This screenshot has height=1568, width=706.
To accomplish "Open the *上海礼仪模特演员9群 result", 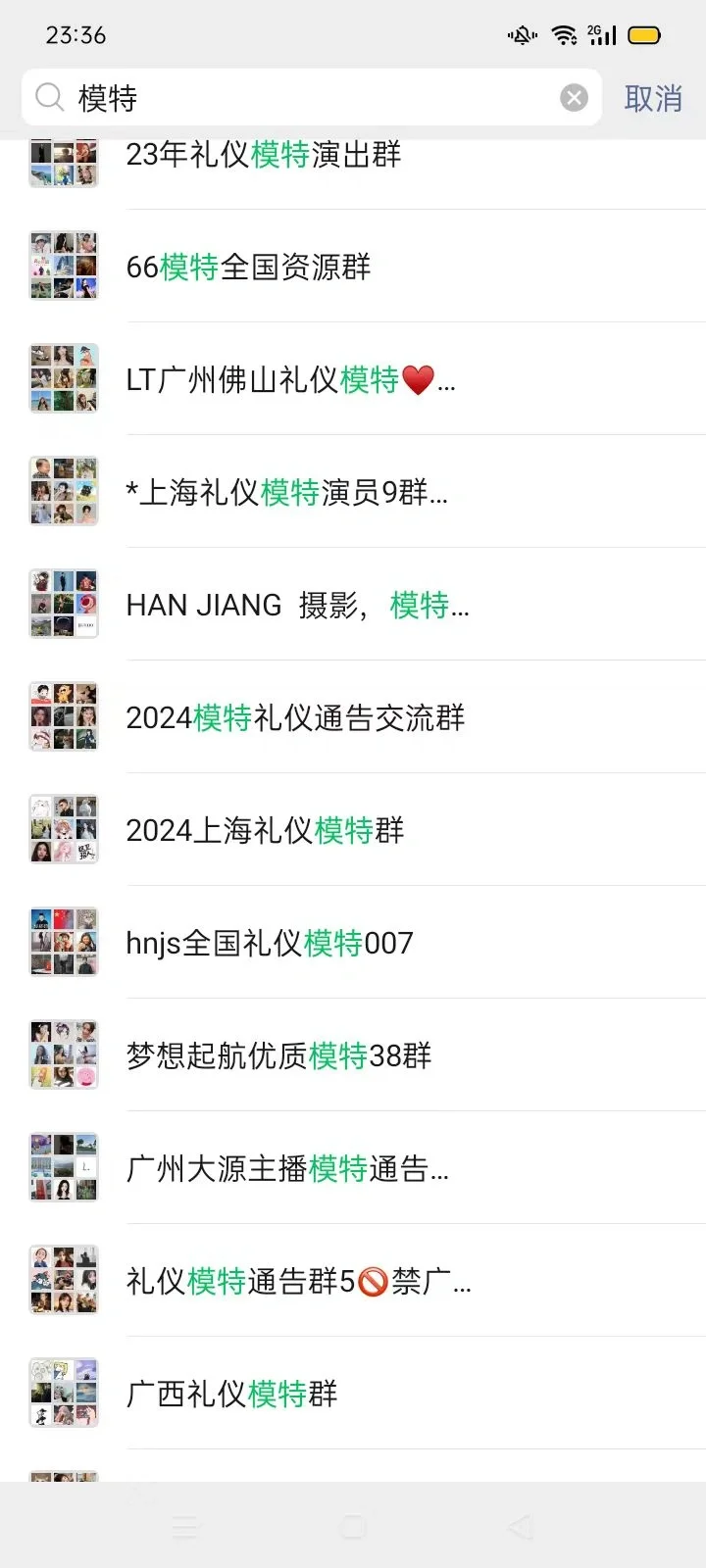I will pyautogui.click(x=286, y=492).
